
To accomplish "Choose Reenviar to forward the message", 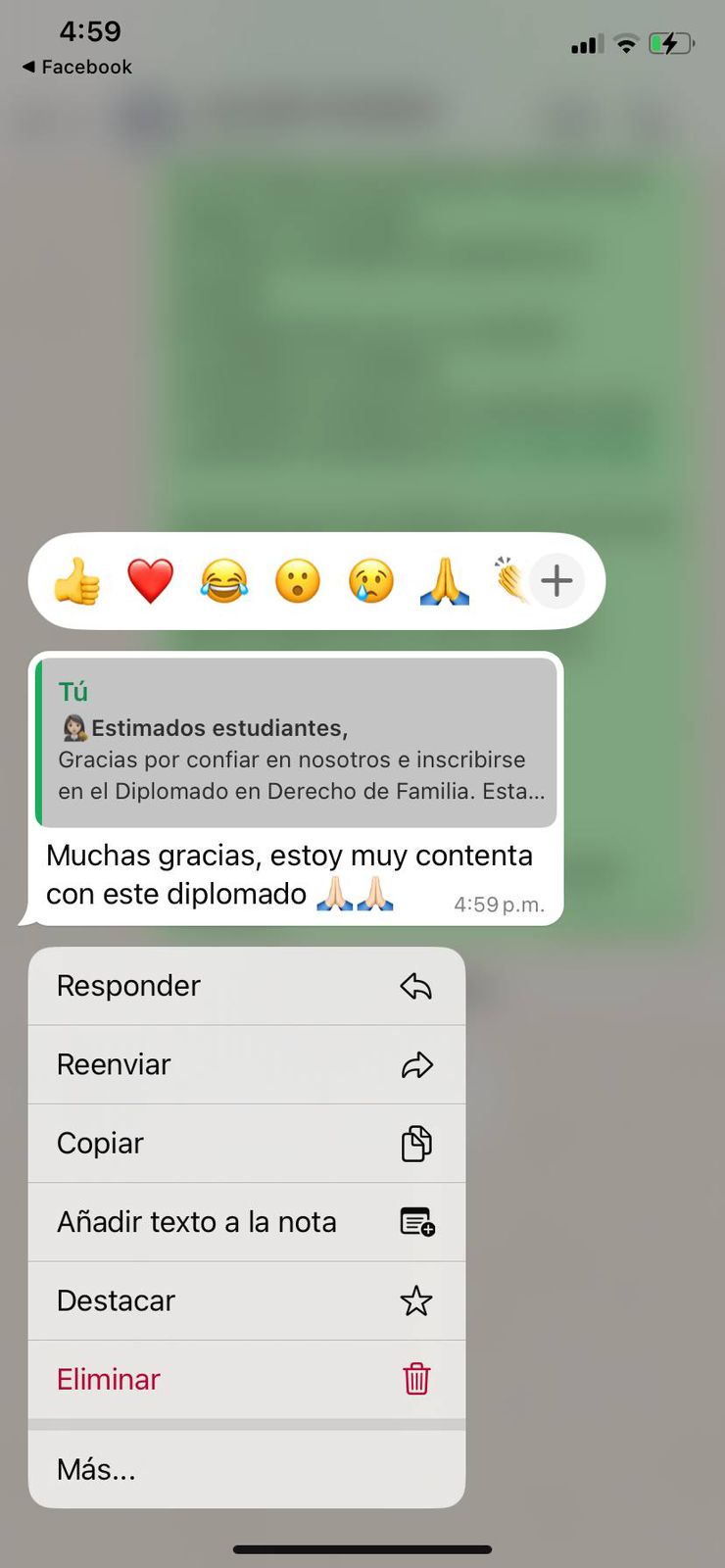I will (x=246, y=1064).
